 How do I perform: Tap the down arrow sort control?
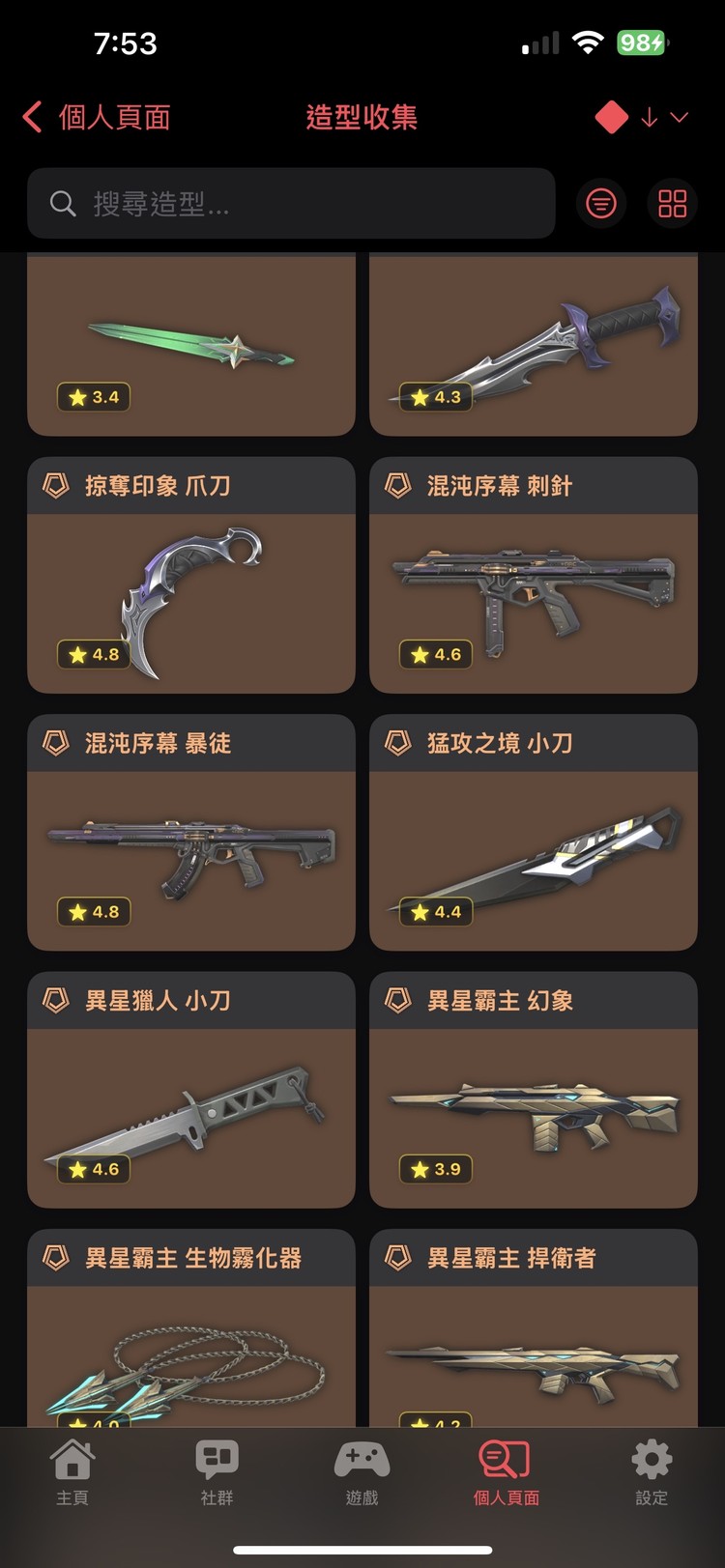pyautogui.click(x=649, y=117)
